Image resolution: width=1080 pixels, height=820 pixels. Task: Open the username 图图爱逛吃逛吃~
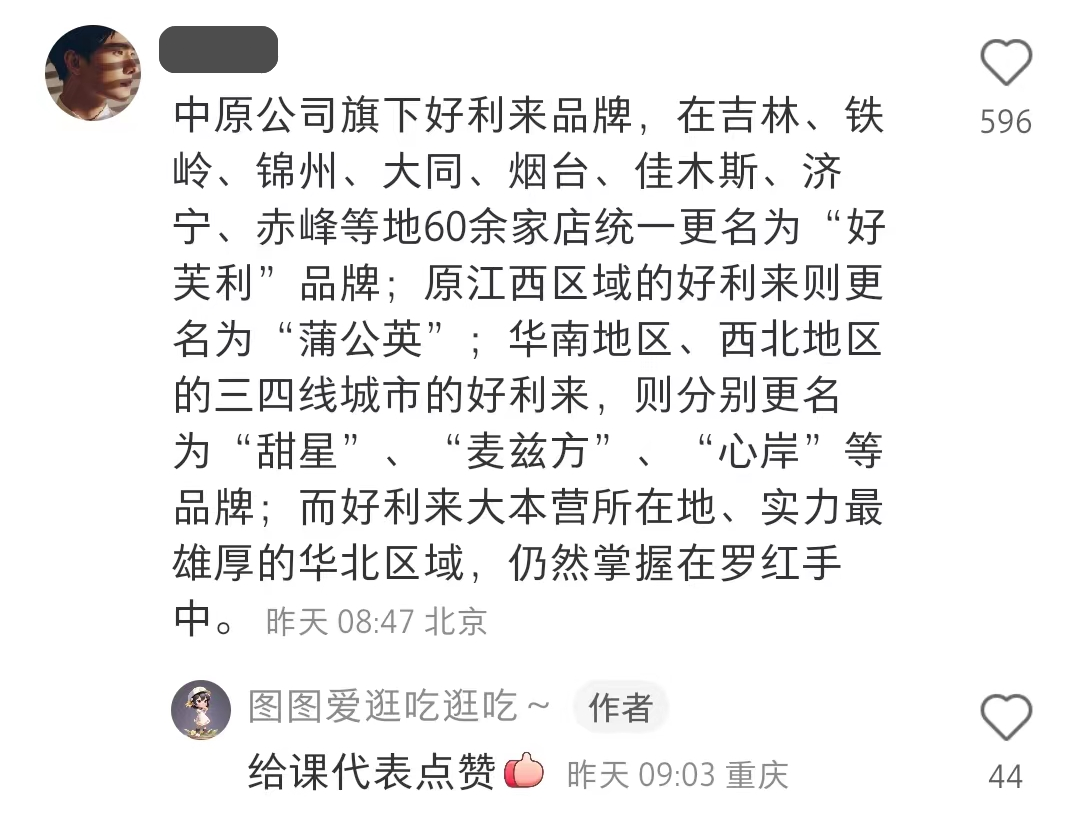click(399, 708)
